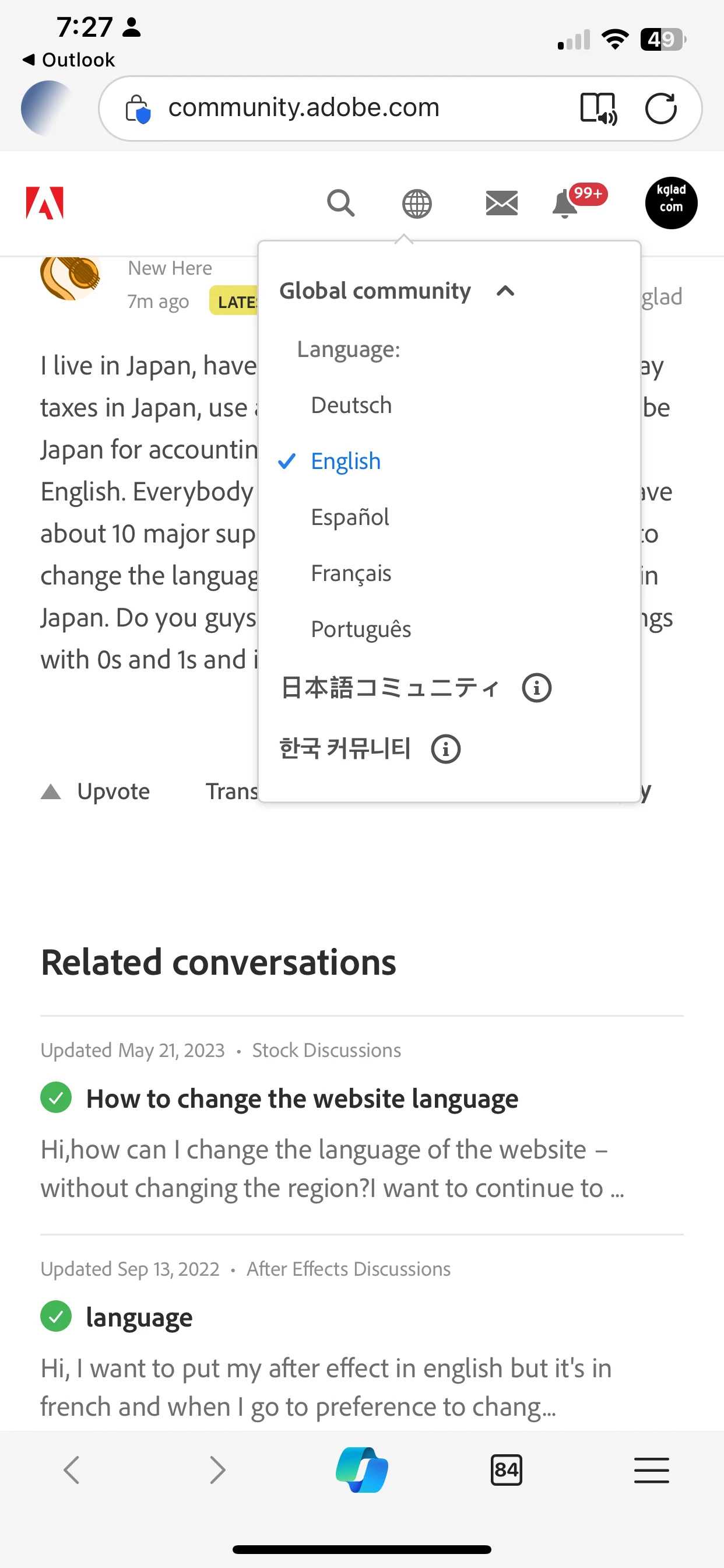724x1568 pixels.
Task: Open the notifications bell
Action: pos(566,204)
